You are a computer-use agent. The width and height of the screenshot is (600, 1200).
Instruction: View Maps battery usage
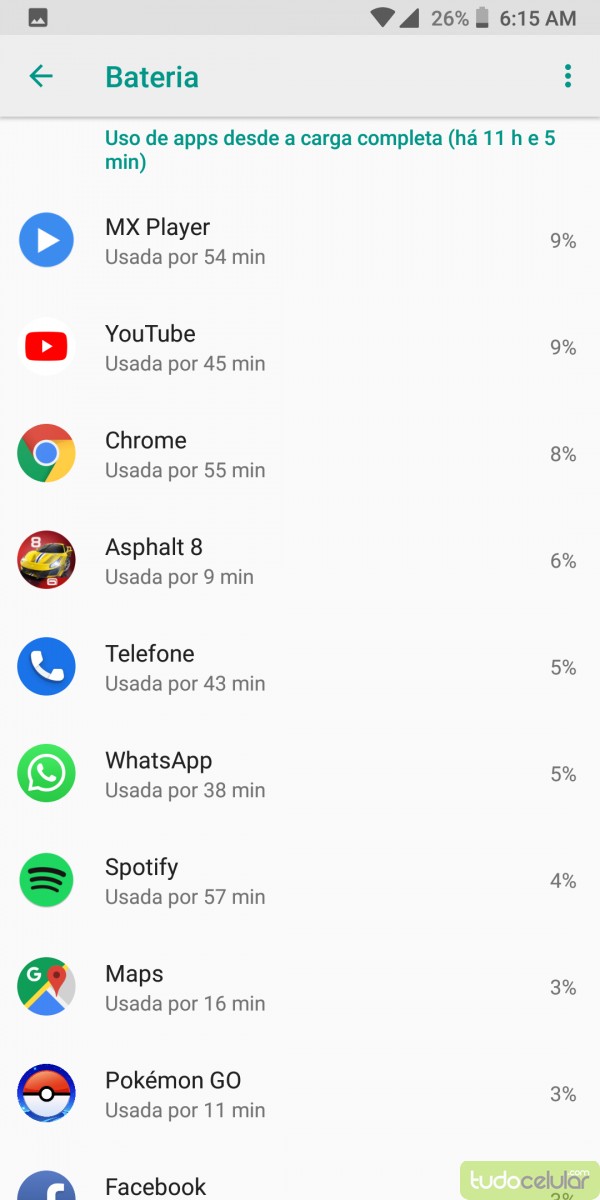[300, 987]
